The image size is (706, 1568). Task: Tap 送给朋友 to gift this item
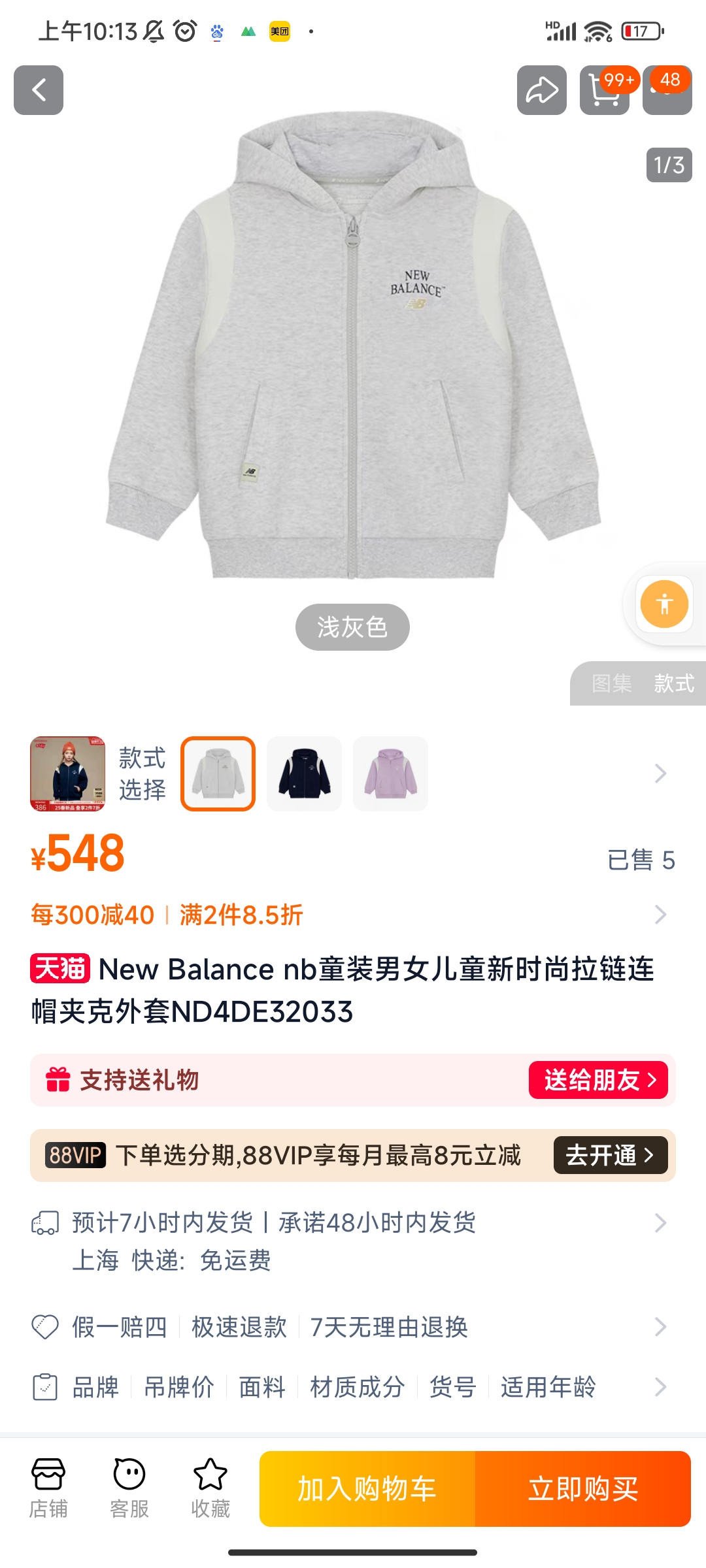[598, 1080]
